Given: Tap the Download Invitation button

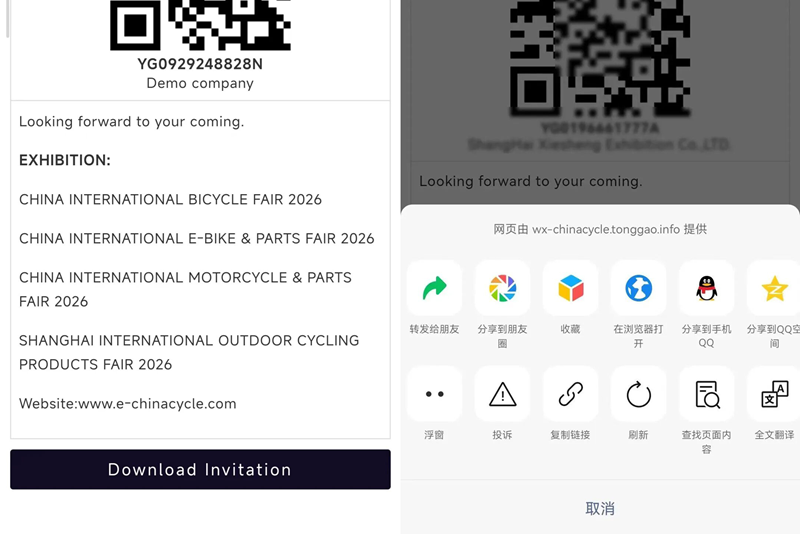Looking at the screenshot, I should [x=200, y=469].
